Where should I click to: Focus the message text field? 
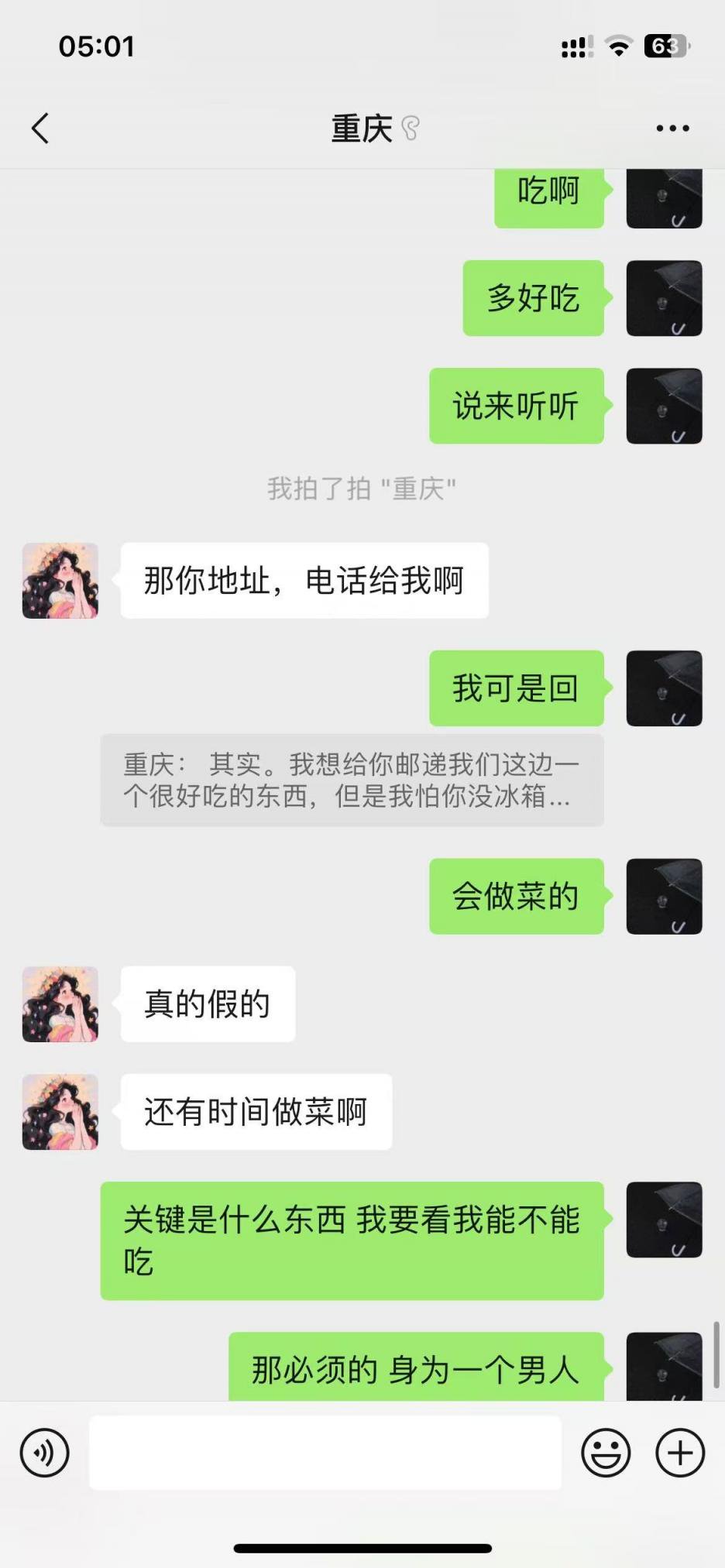click(x=325, y=1453)
